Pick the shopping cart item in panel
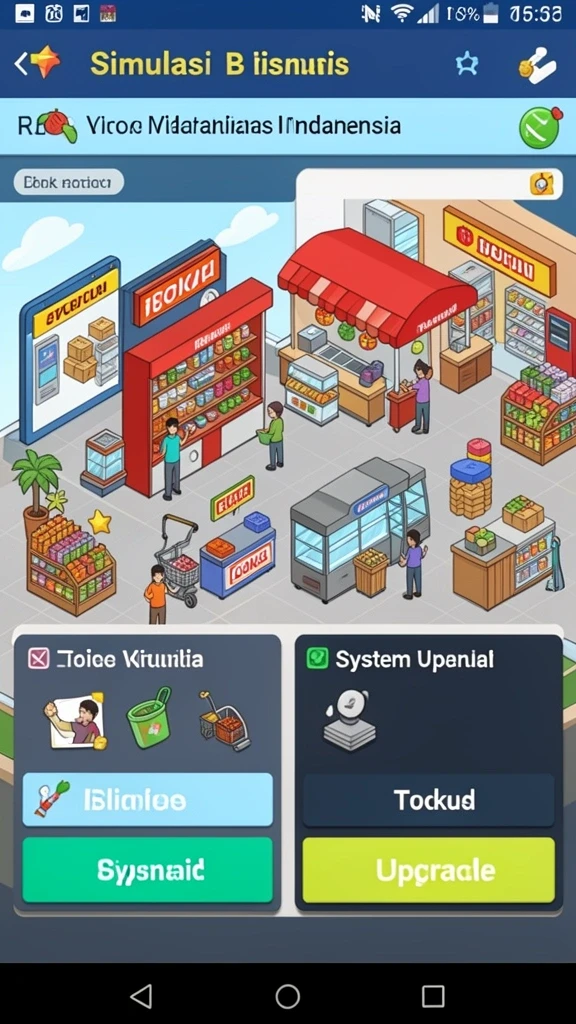Screen dimensions: 576x1024 pyautogui.click(x=224, y=720)
